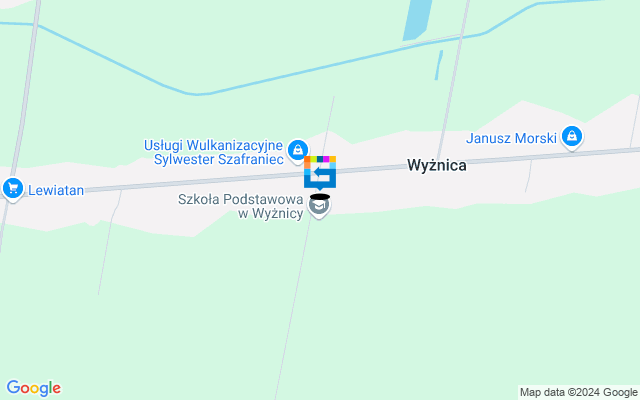Open the Google logo link
The width and height of the screenshot is (640, 400).
coord(33,388)
